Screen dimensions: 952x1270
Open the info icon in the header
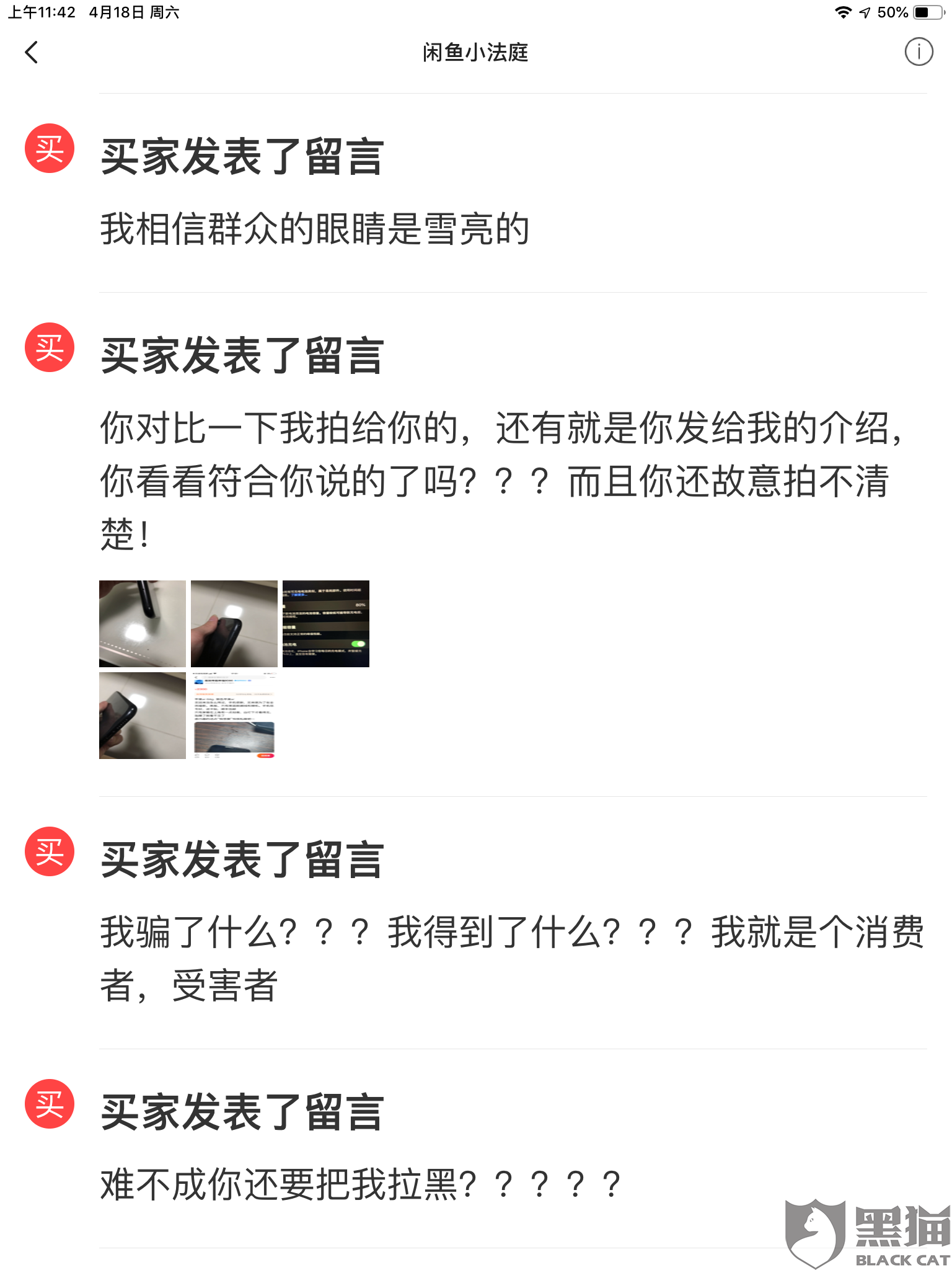coord(918,52)
